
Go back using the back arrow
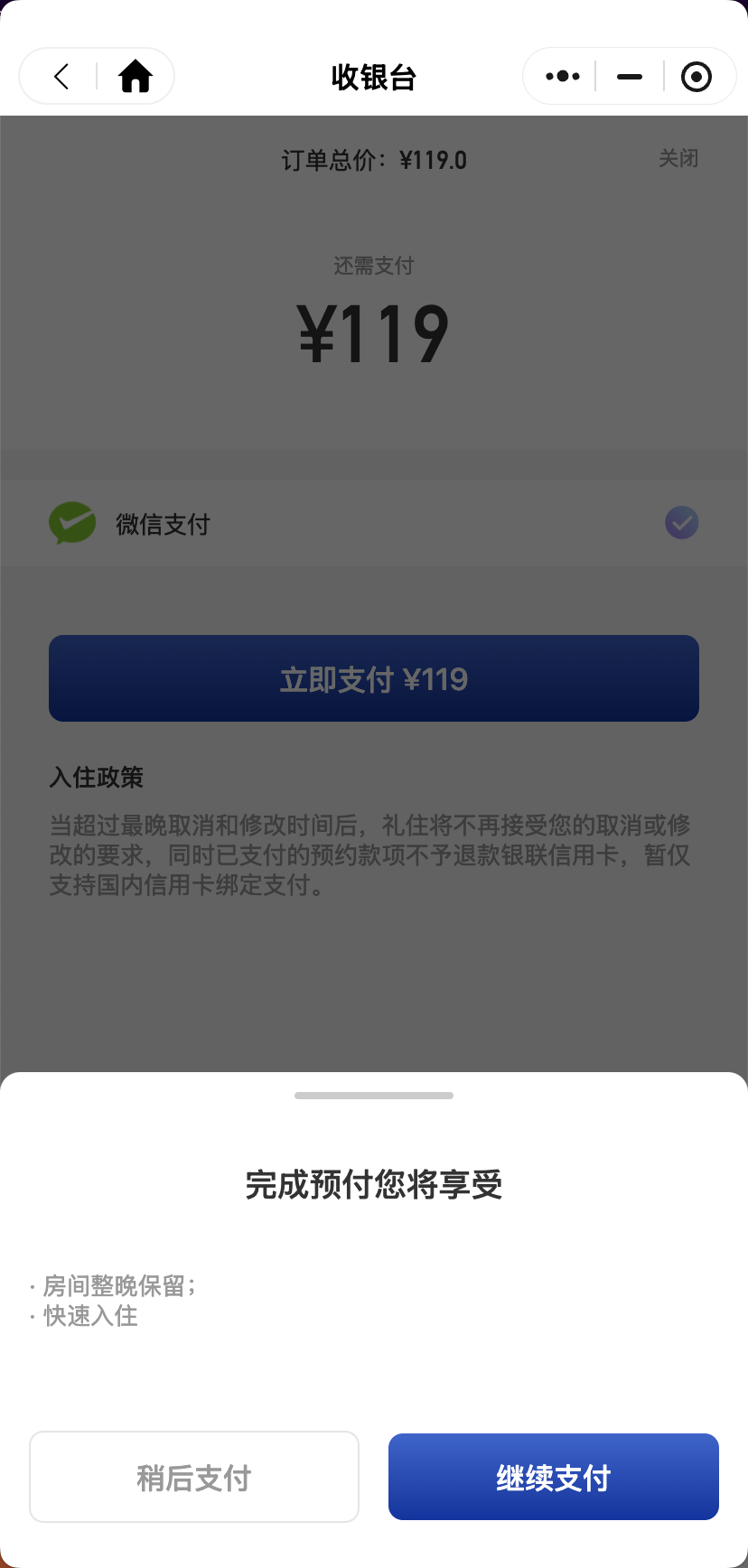(x=61, y=77)
